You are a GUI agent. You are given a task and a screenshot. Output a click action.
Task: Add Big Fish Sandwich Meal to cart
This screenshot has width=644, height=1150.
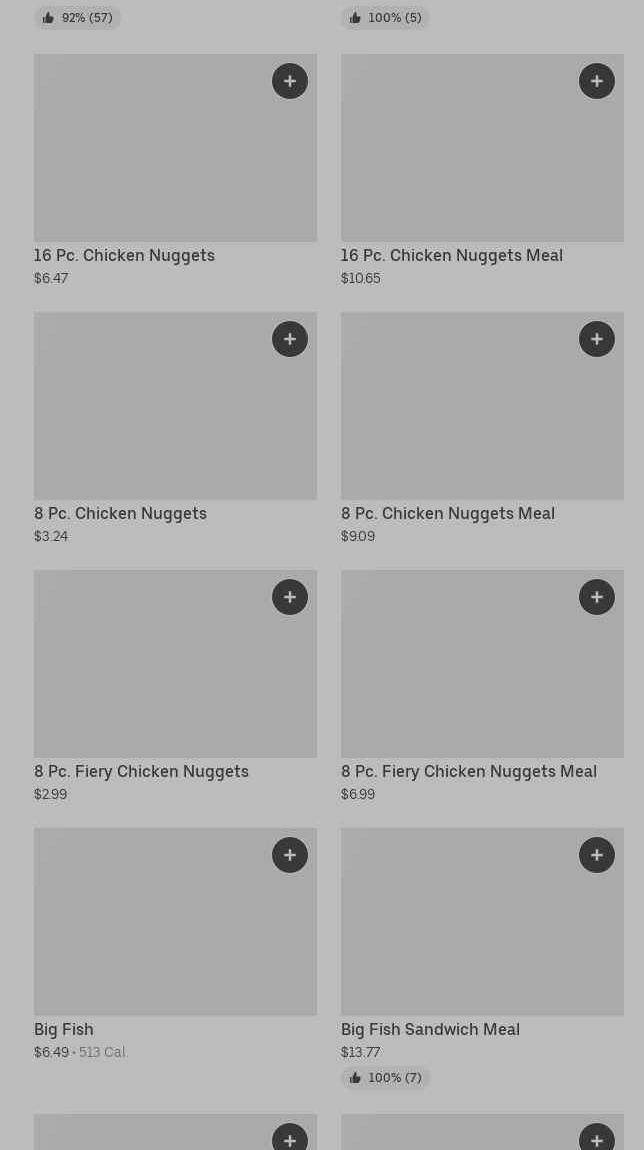click(x=597, y=855)
